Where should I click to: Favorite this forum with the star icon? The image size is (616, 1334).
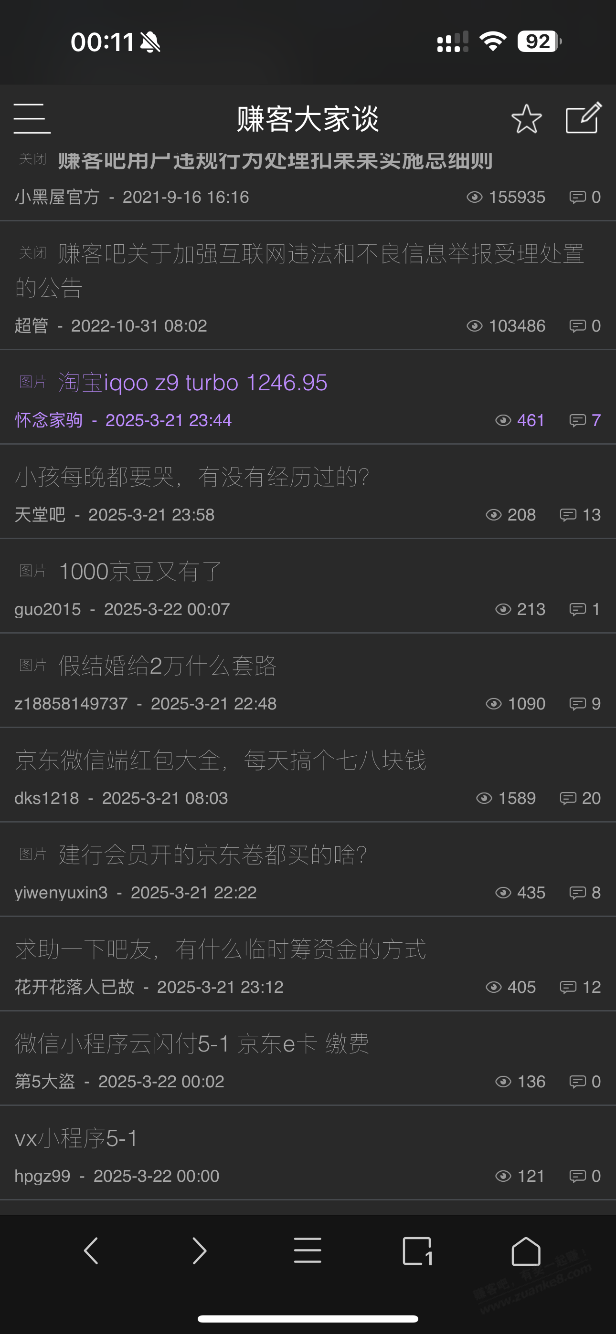point(526,119)
